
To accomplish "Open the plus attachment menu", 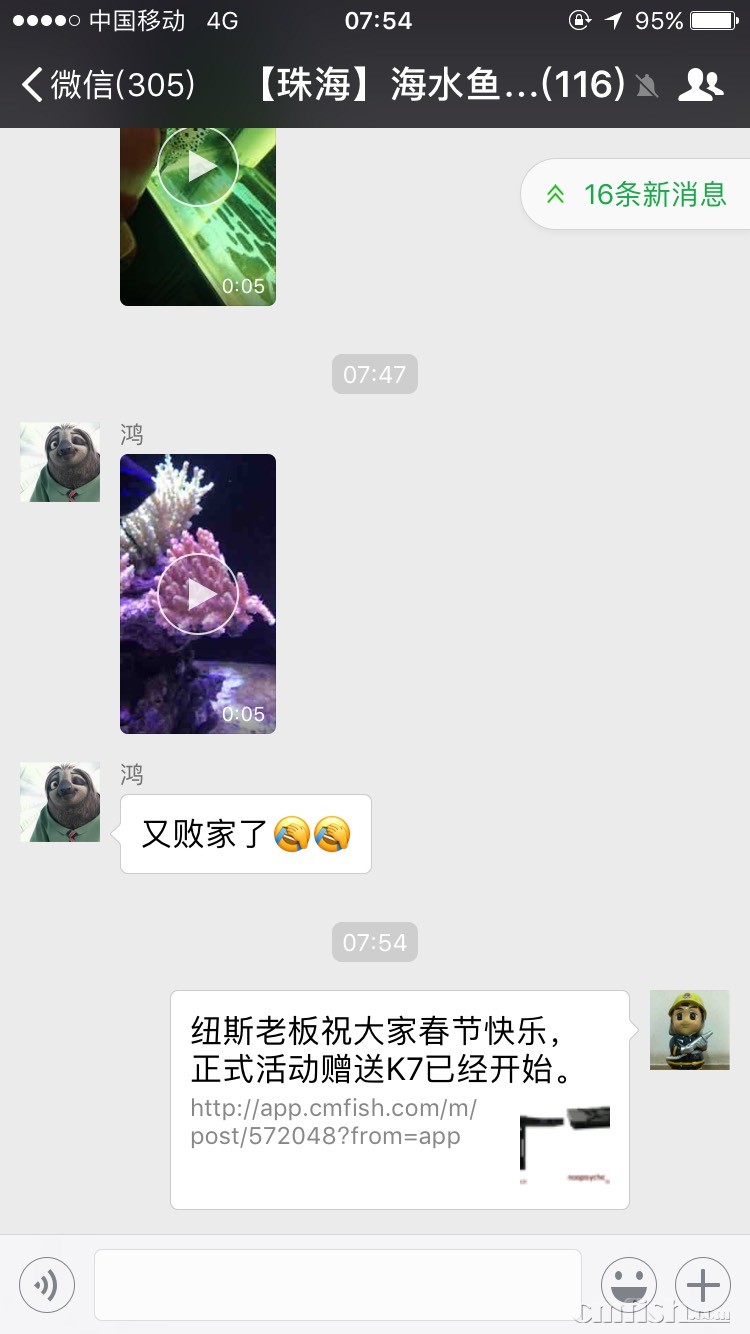I will pos(703,1284).
